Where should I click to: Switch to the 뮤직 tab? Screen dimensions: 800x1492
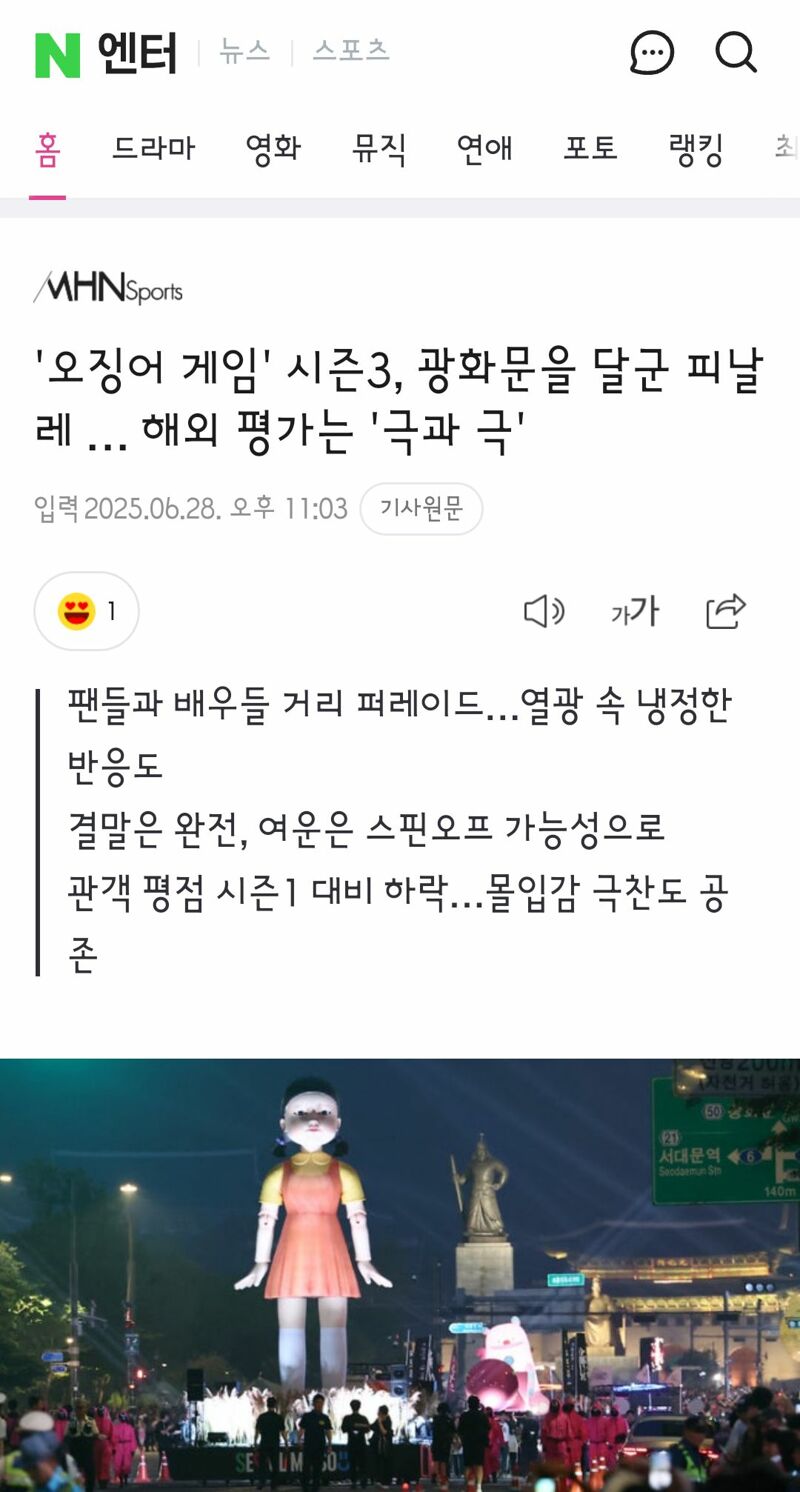click(x=379, y=149)
